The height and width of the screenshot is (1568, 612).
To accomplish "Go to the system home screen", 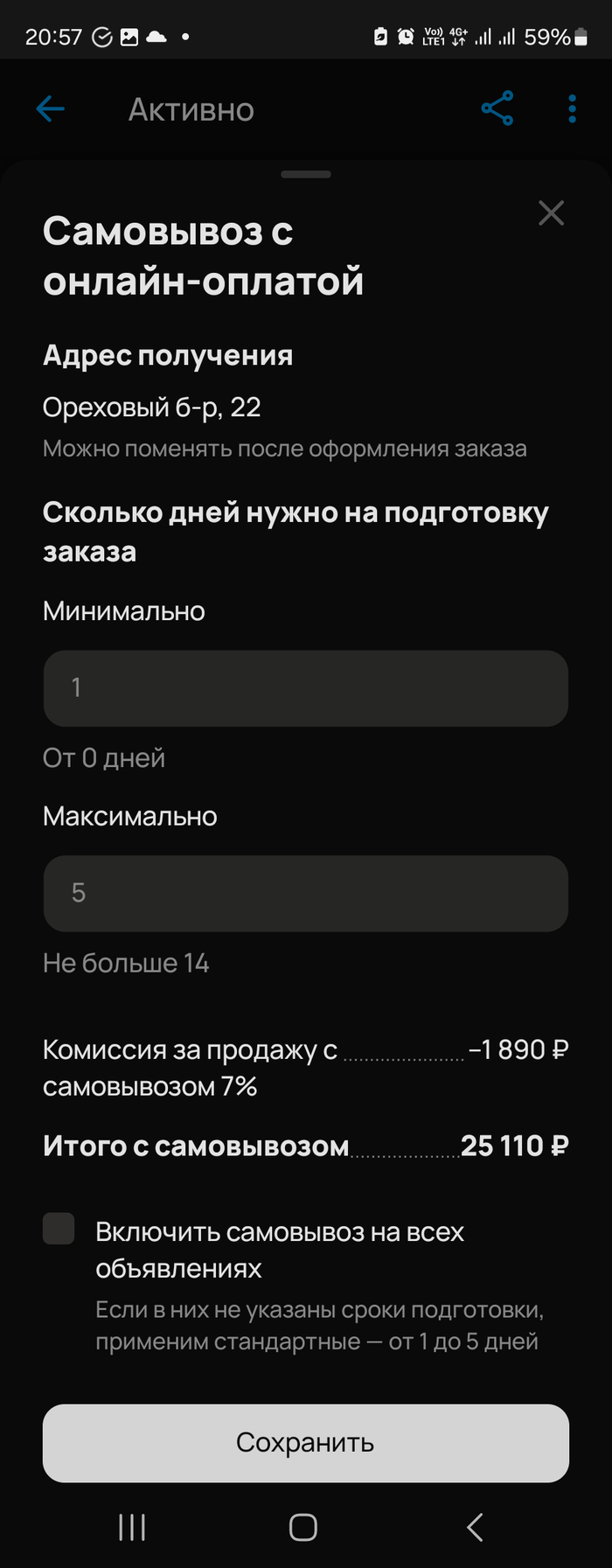I will [x=303, y=1528].
